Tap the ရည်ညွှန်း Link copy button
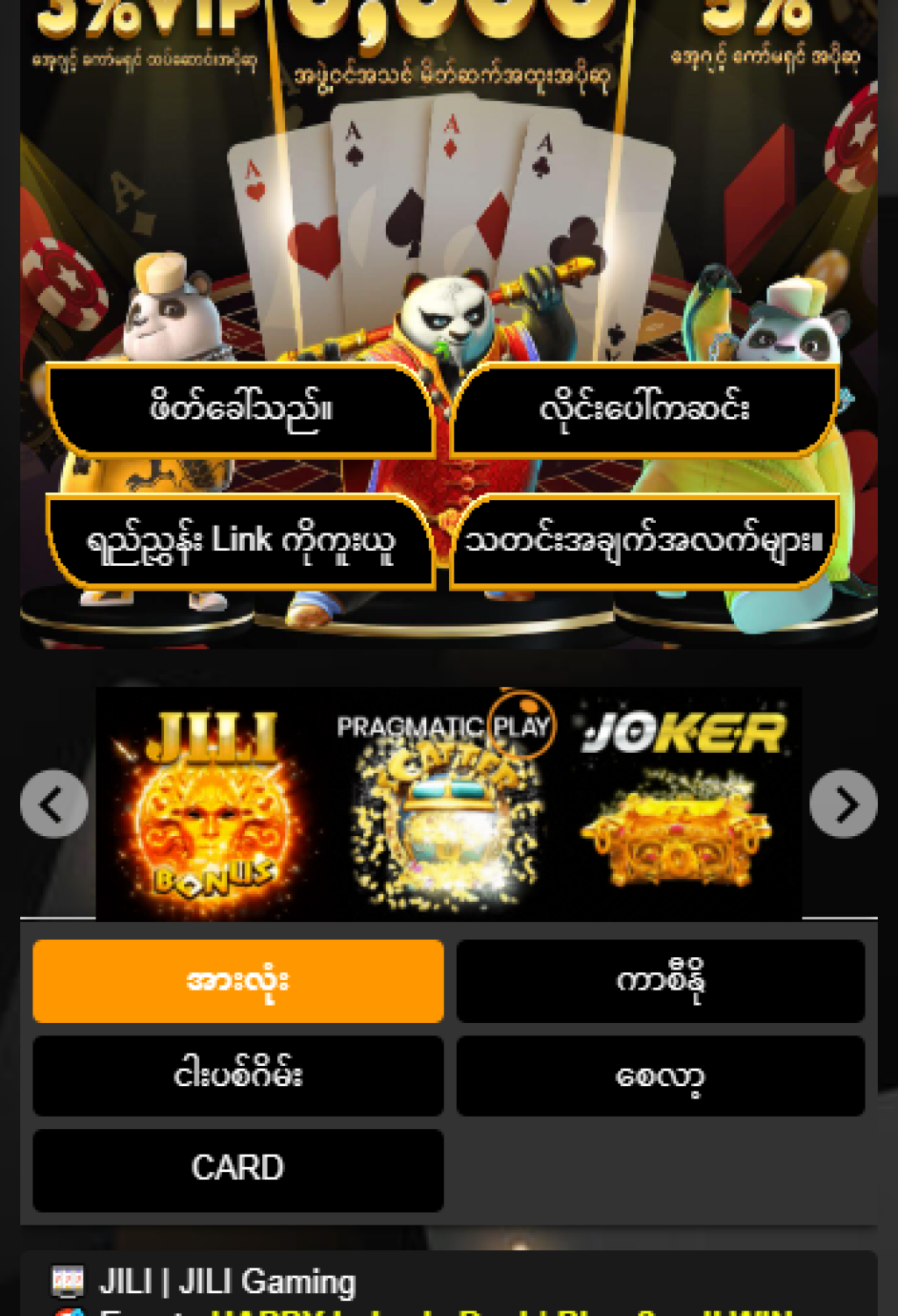Screen dimensions: 898x1316 (239, 540)
